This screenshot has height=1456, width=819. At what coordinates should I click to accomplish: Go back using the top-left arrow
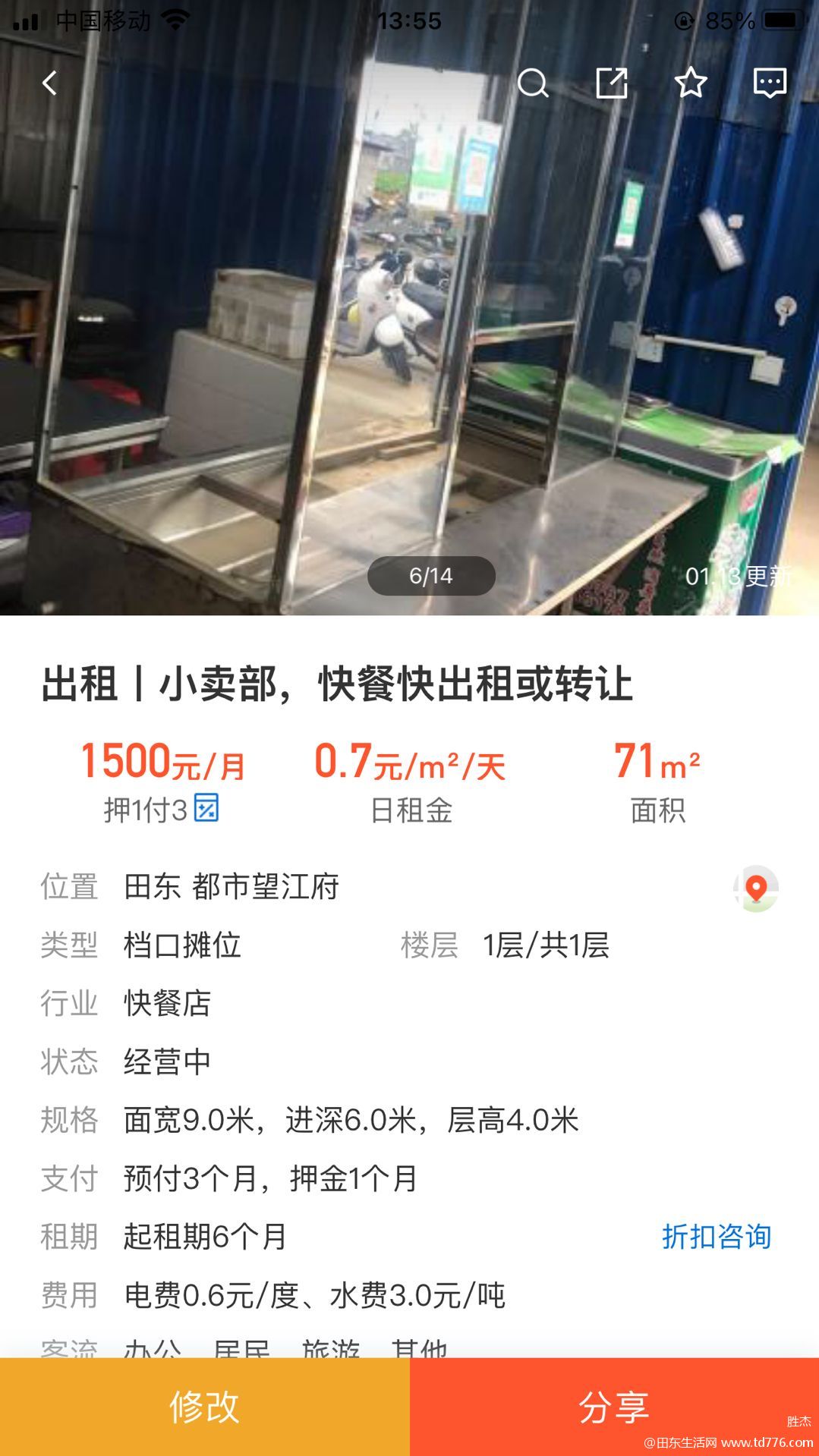[x=50, y=83]
